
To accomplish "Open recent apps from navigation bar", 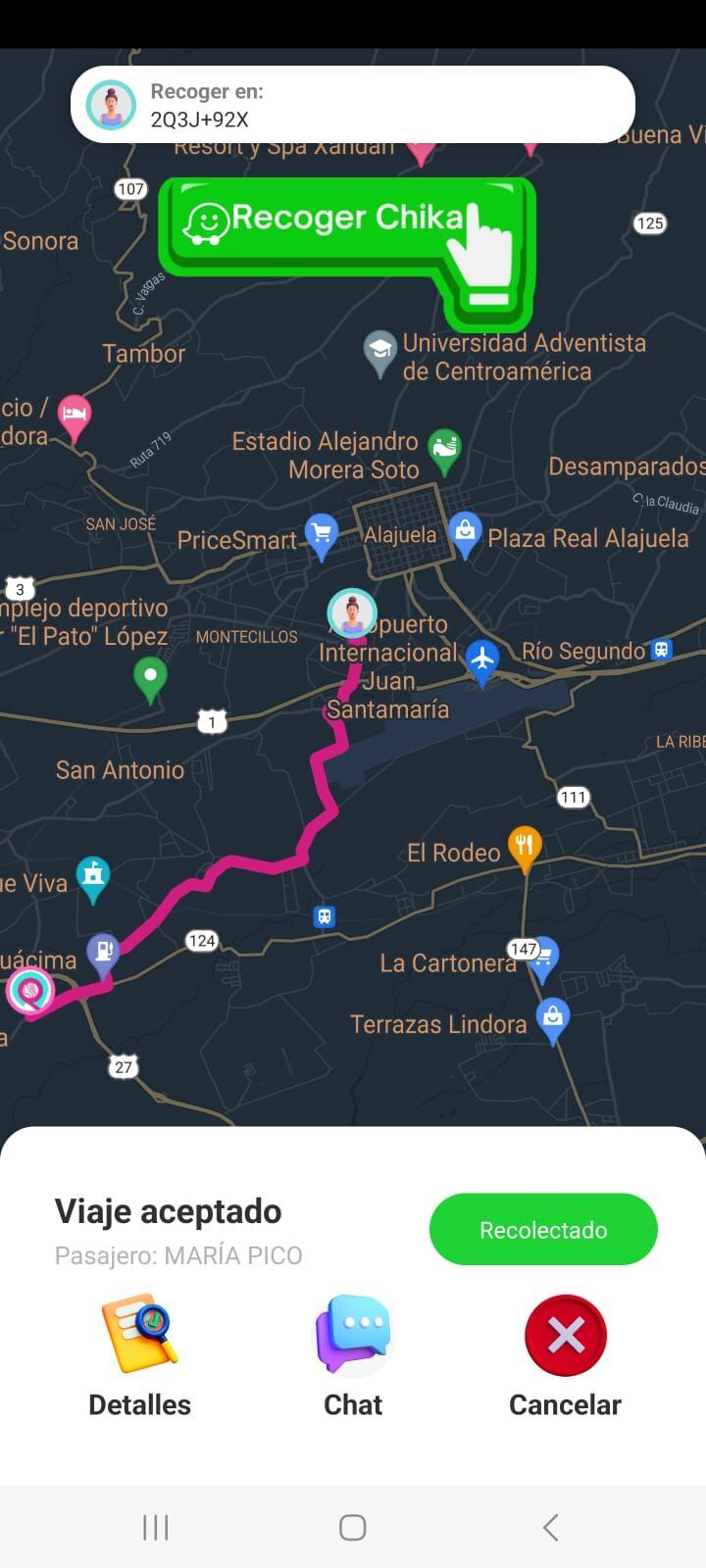I will click(x=156, y=1527).
